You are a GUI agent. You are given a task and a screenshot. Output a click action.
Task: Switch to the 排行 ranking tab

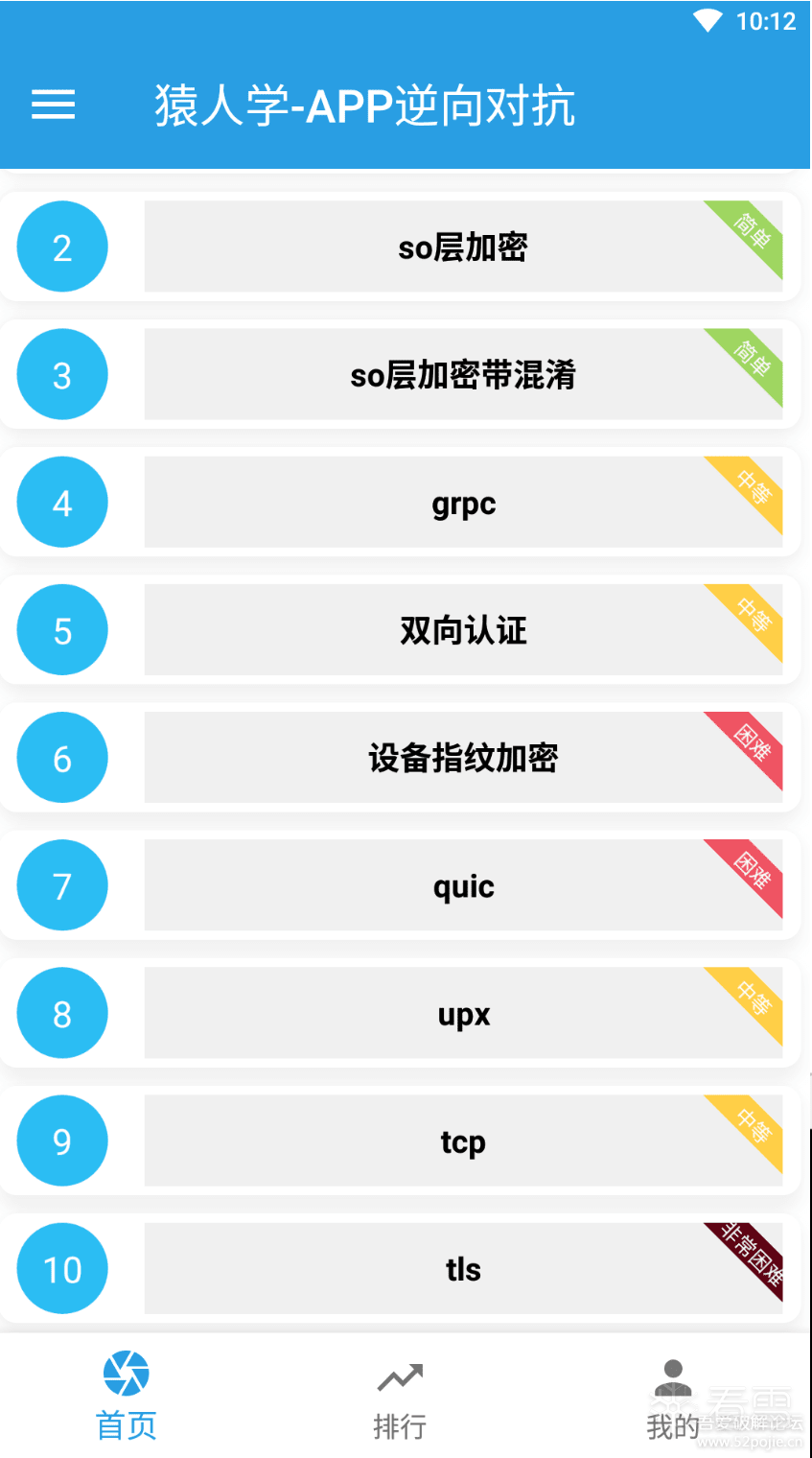400,1399
